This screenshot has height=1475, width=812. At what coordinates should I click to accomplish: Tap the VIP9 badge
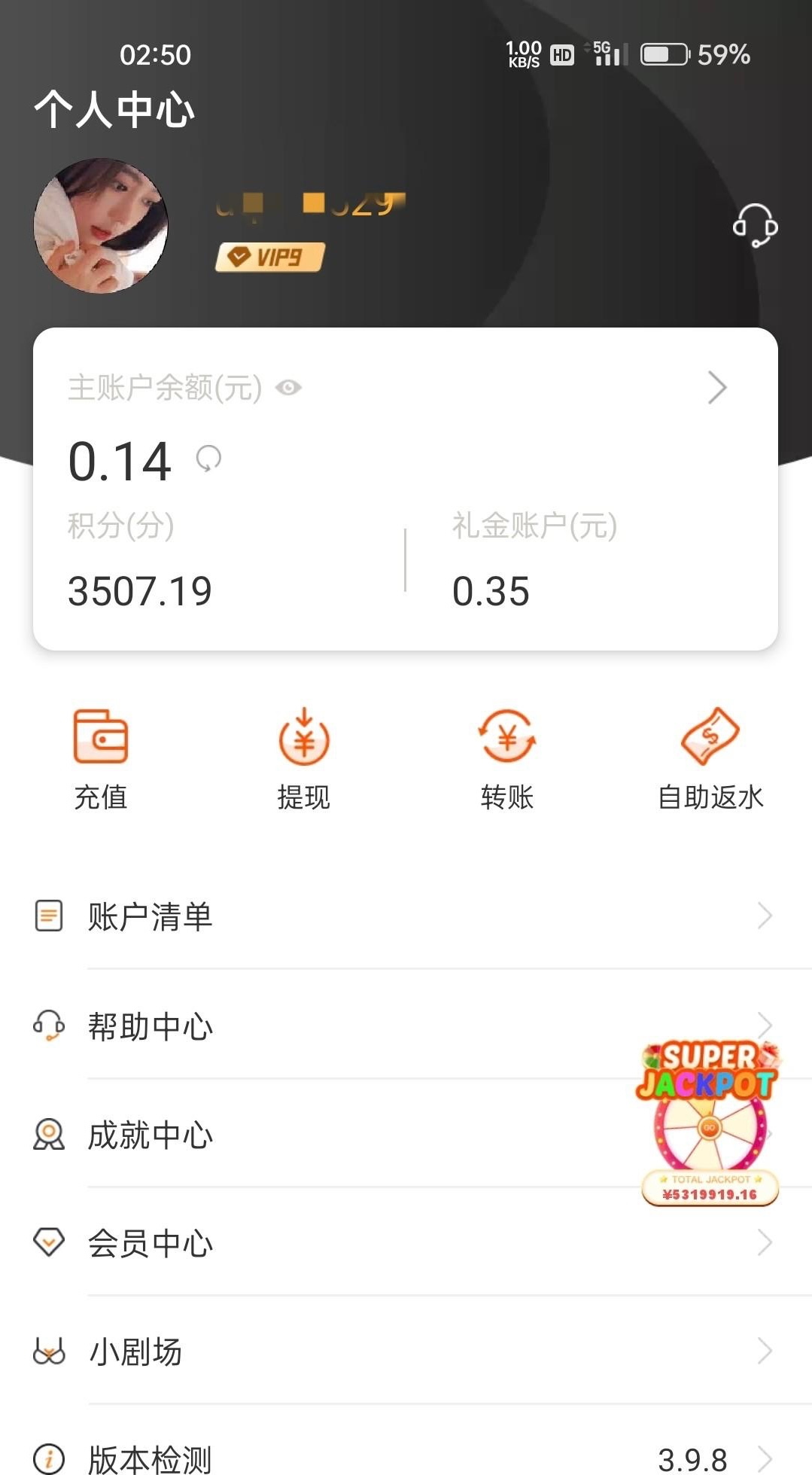(270, 258)
